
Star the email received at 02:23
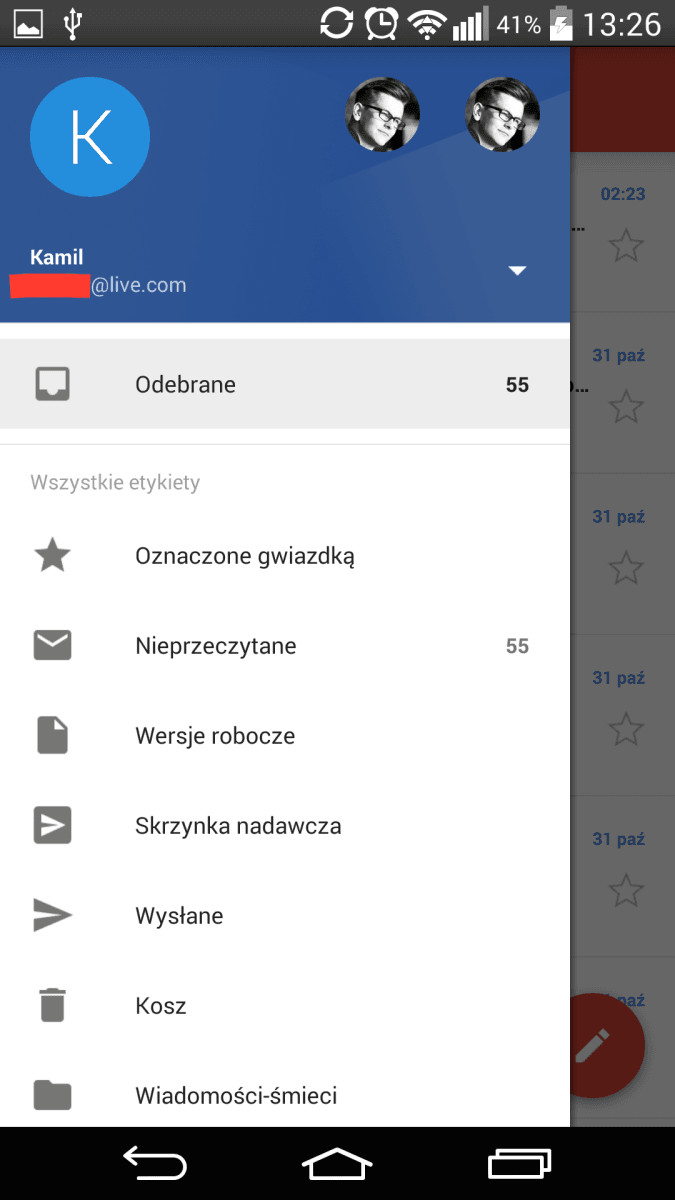pos(626,245)
